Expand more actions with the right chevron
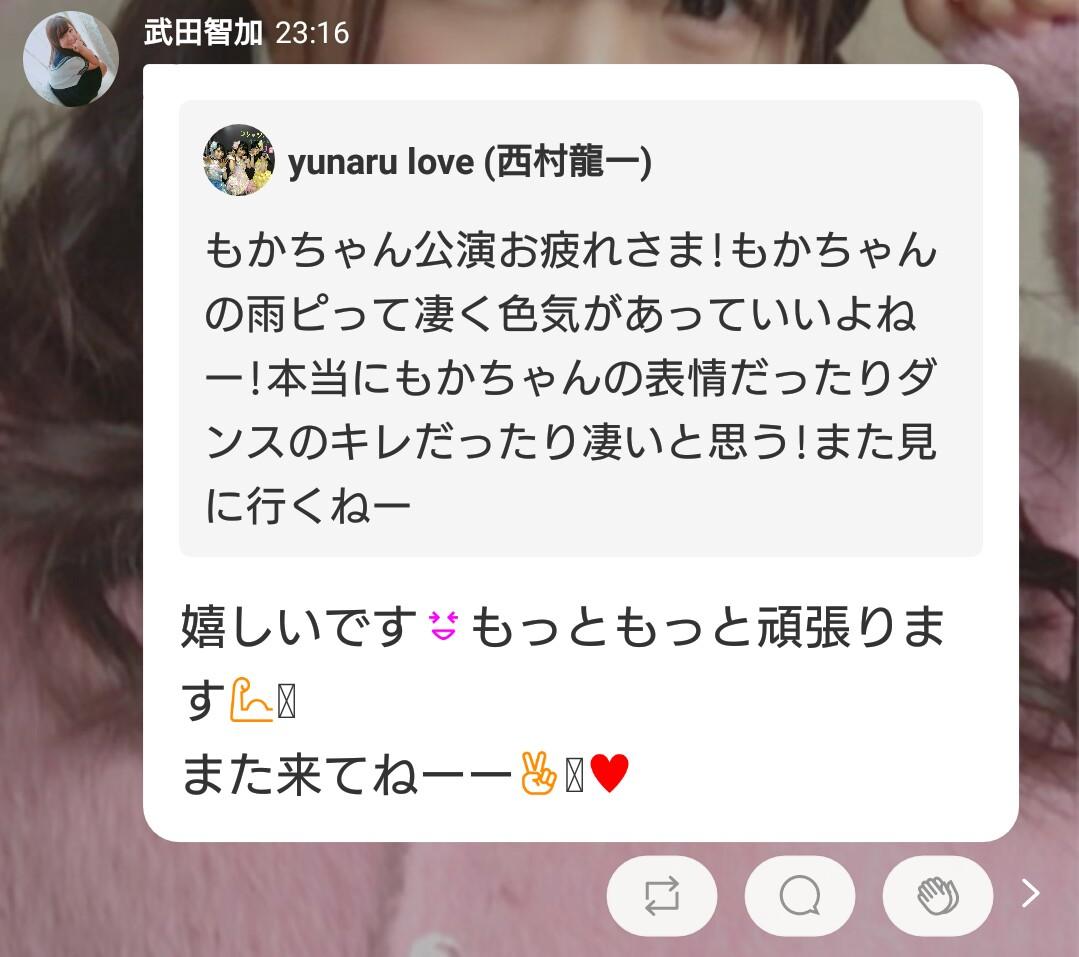The image size is (1079, 957). pos(1031,893)
